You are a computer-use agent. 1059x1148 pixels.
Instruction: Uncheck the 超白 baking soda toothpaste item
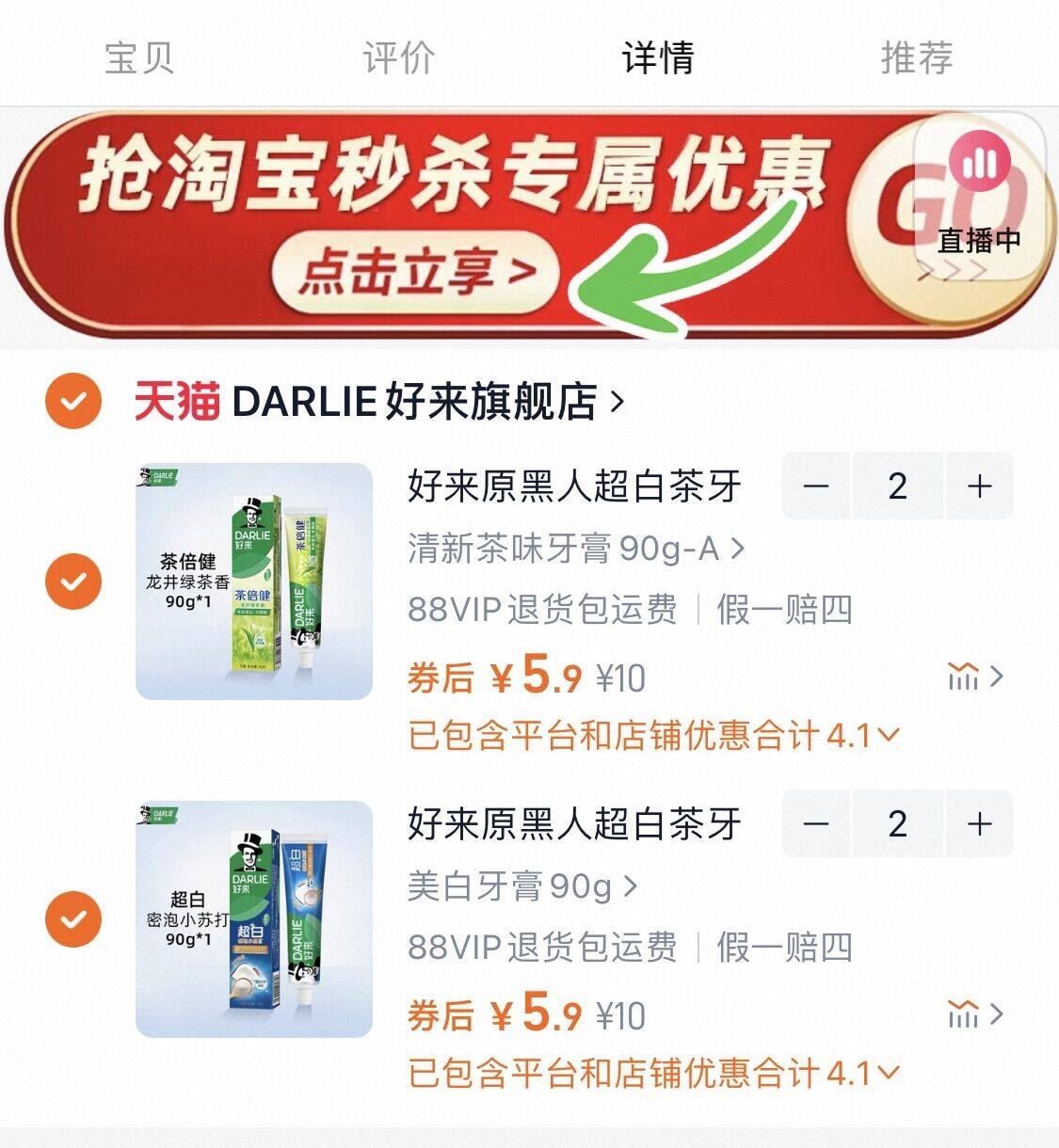73,917
